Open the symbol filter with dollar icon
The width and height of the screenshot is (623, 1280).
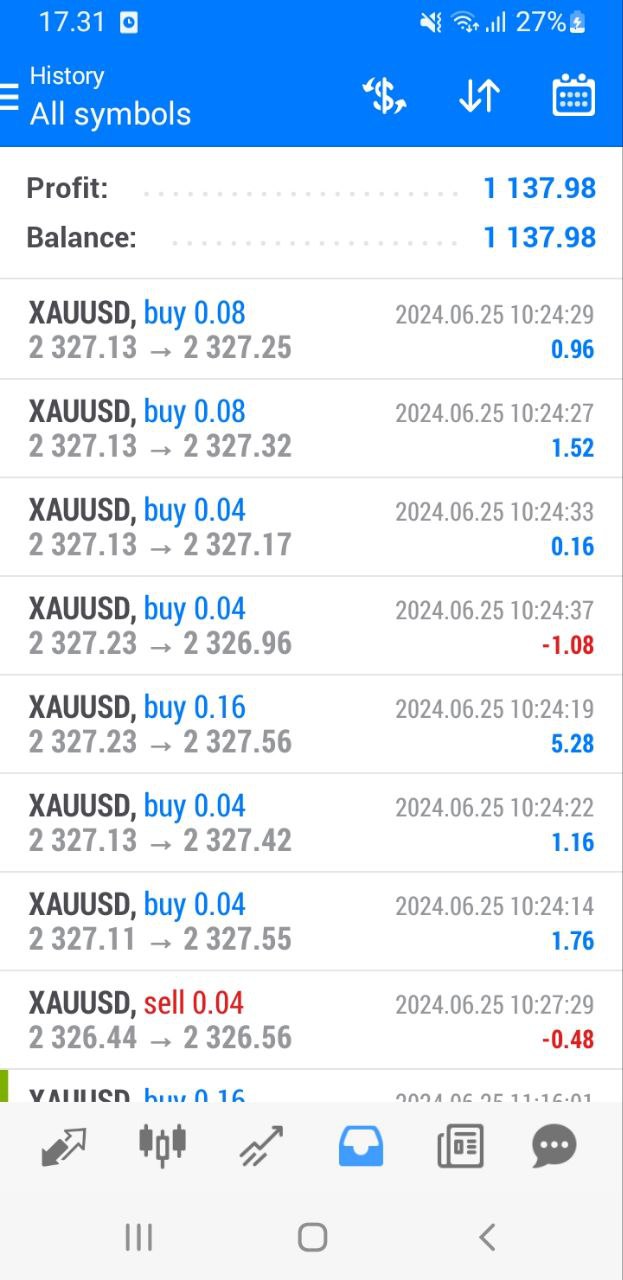[x=384, y=96]
